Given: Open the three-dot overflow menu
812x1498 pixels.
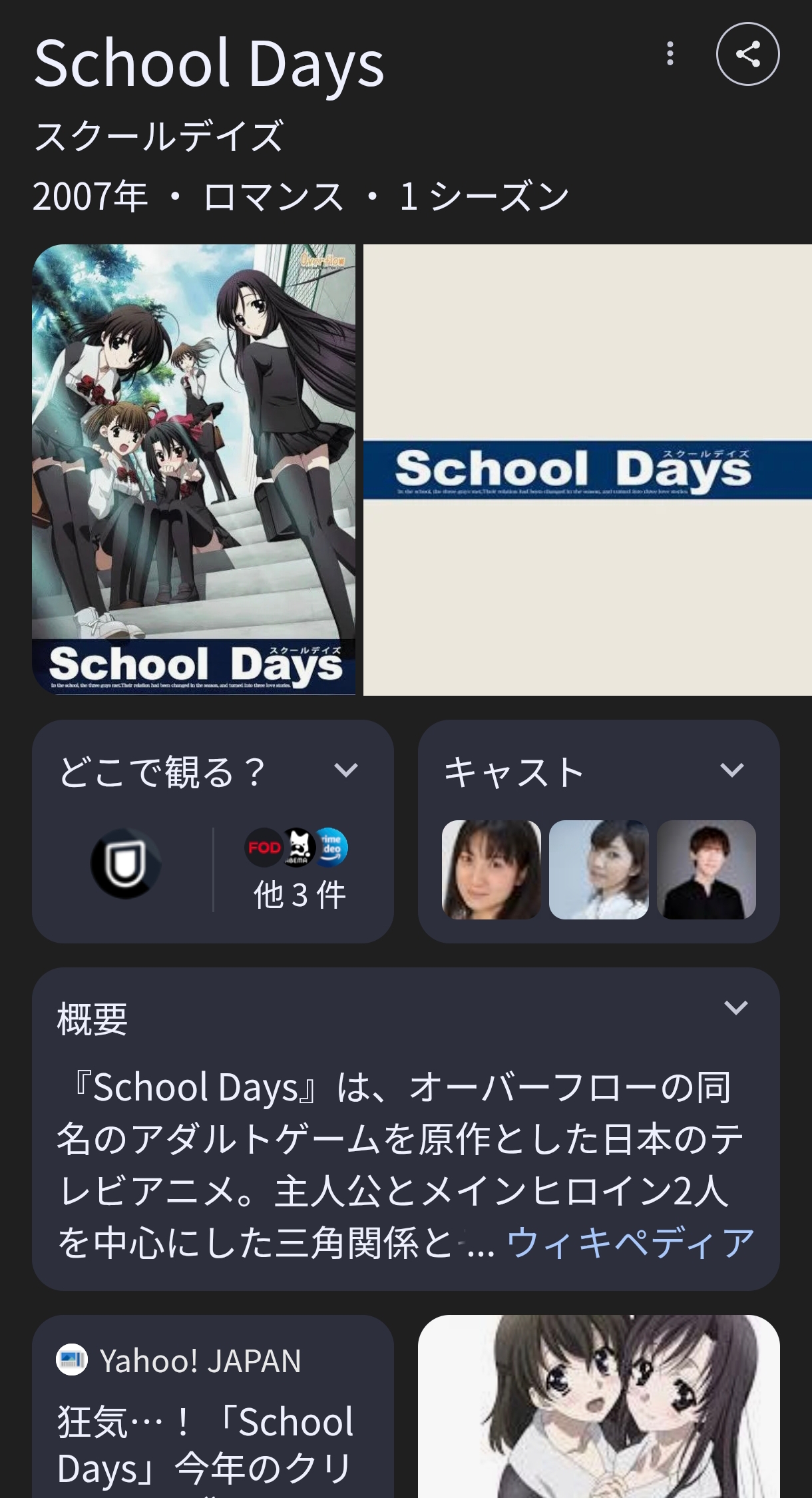Looking at the screenshot, I should [x=670, y=54].
